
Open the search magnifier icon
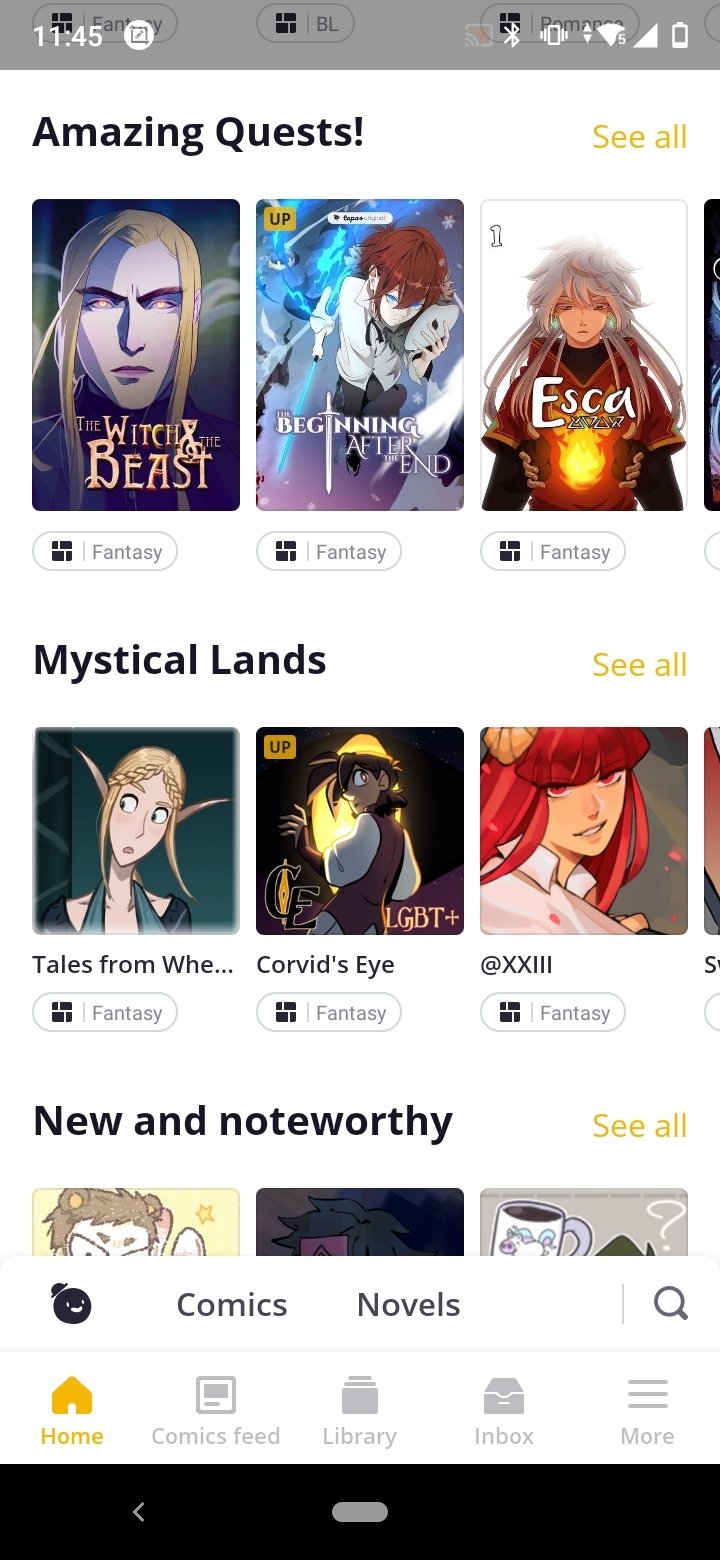point(670,1303)
